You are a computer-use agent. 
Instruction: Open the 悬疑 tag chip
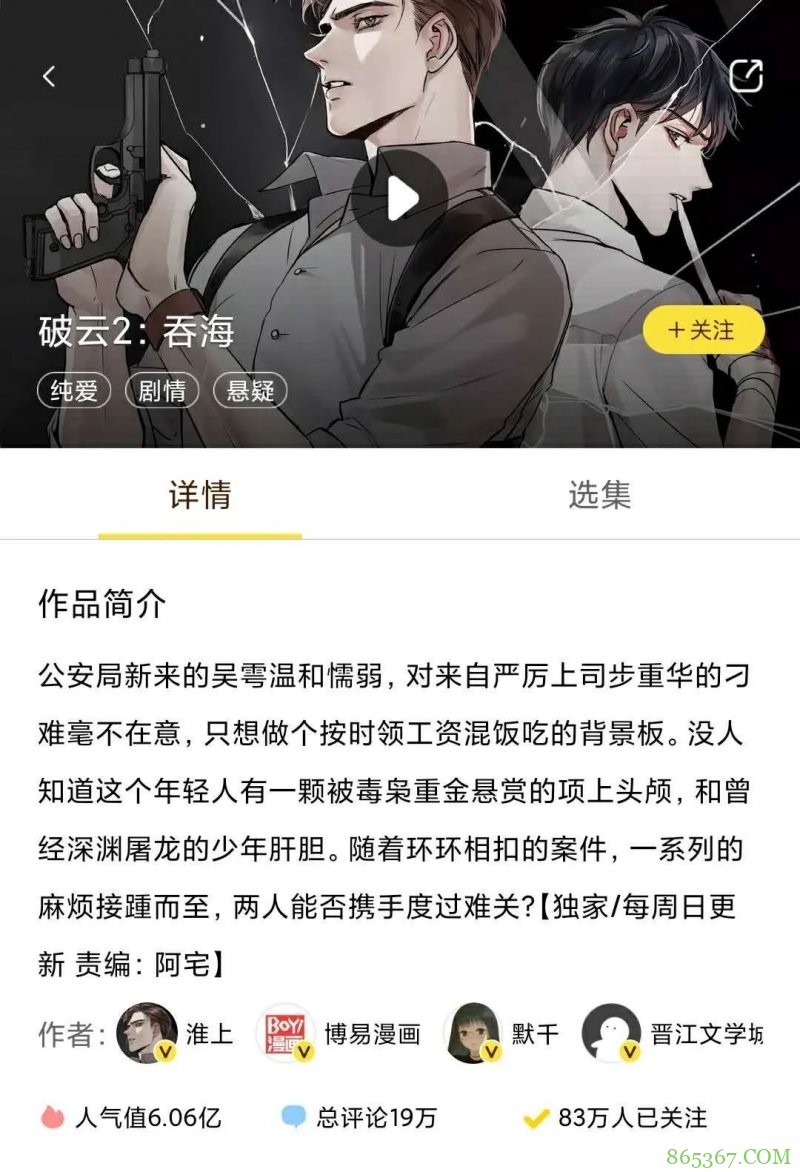tap(250, 390)
